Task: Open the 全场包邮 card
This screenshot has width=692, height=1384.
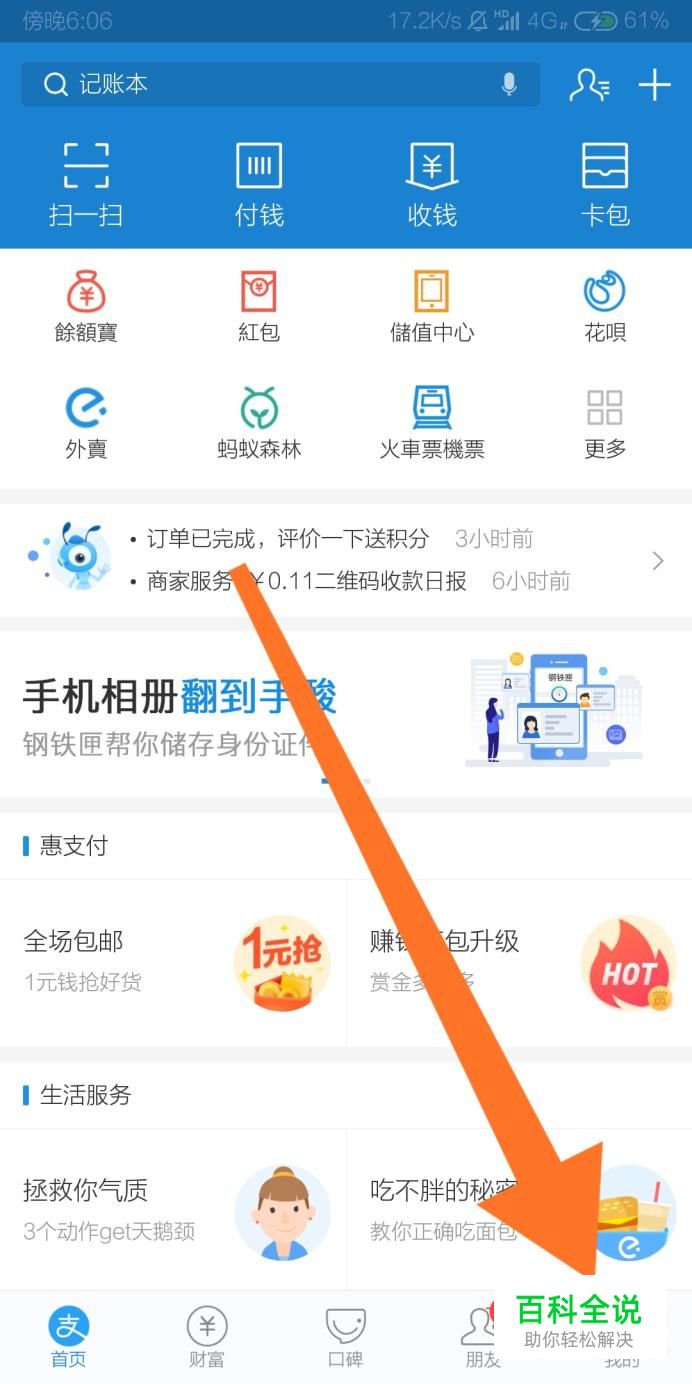Action: (173, 962)
